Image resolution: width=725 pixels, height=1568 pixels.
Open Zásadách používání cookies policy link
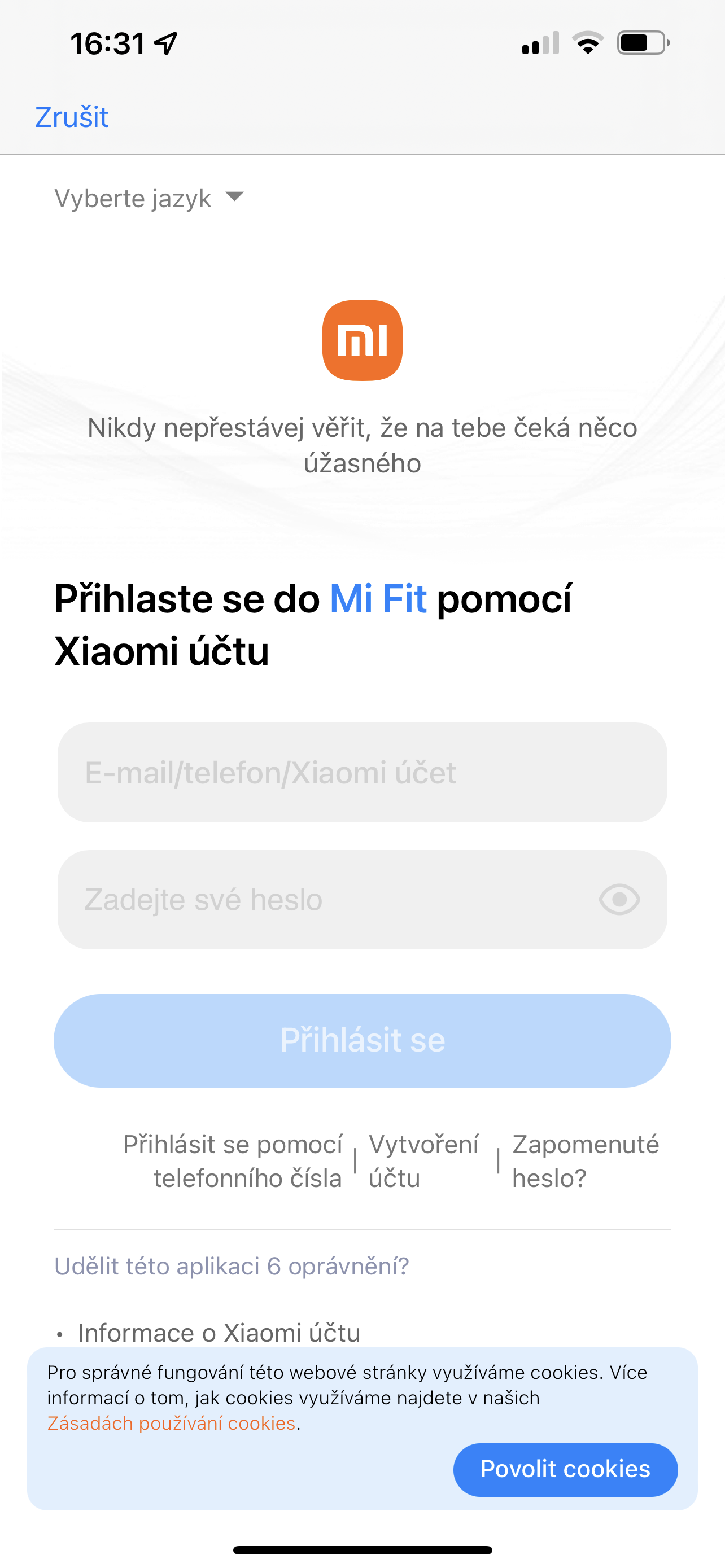click(x=172, y=1423)
